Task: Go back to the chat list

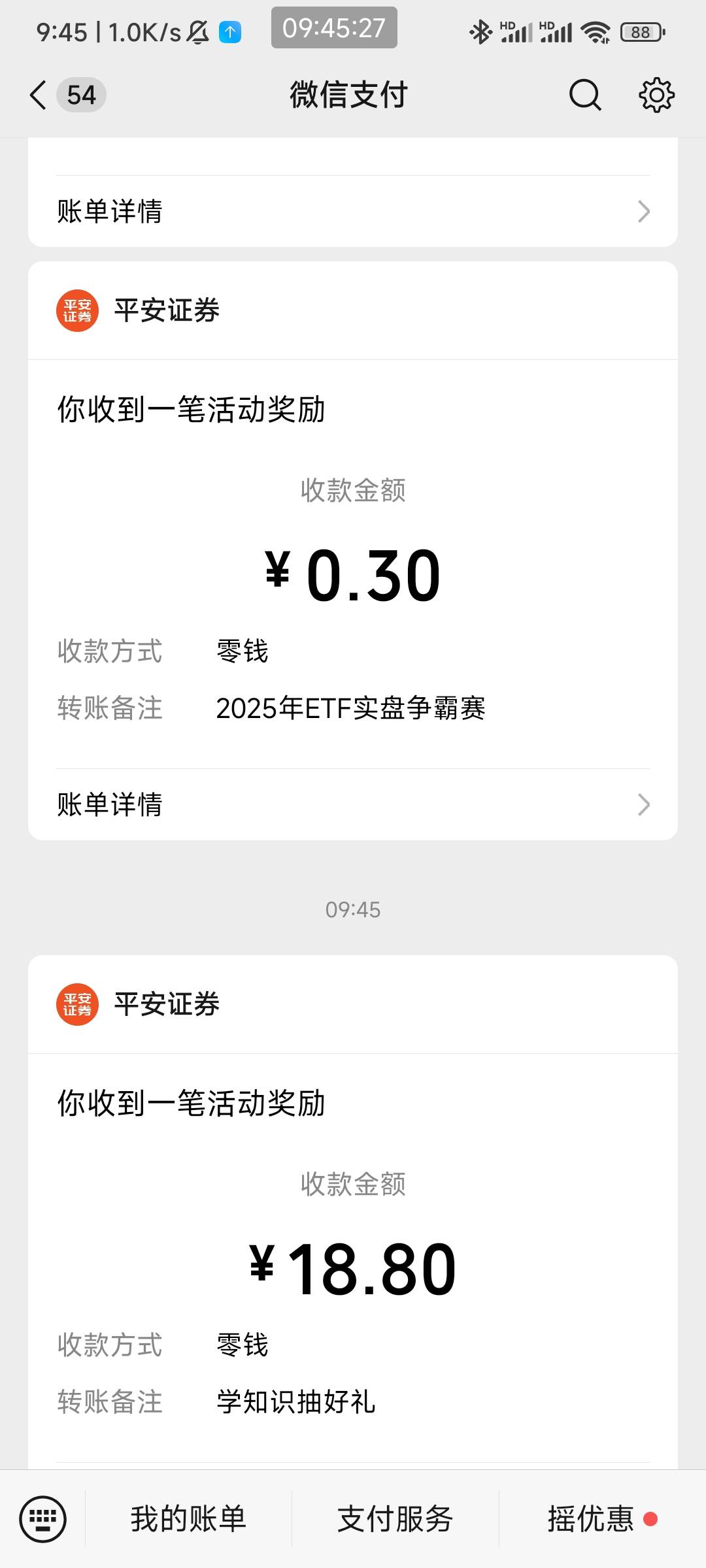Action: coord(39,95)
